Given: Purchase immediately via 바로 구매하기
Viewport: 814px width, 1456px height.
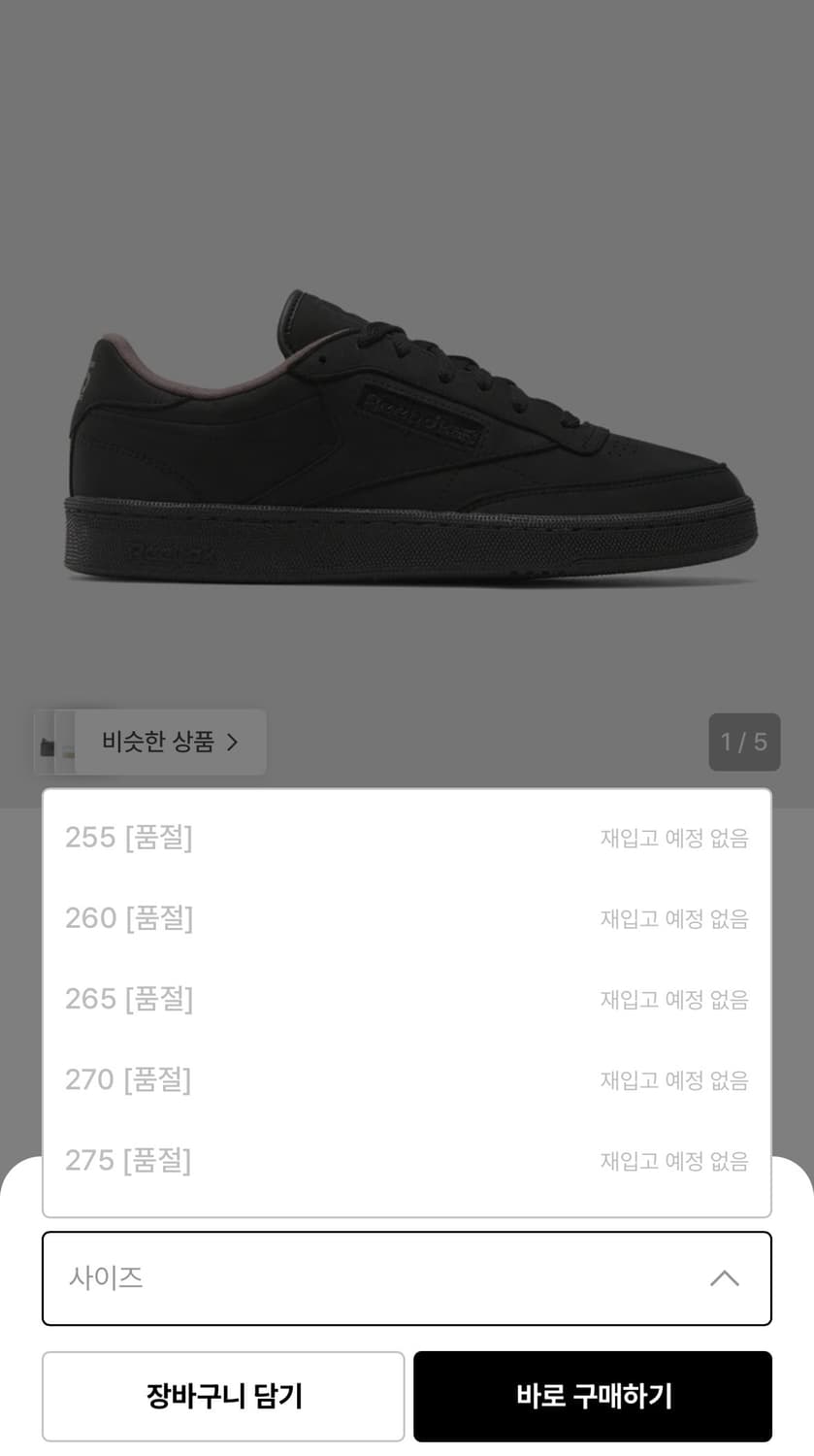Looking at the screenshot, I should 592,1396.
